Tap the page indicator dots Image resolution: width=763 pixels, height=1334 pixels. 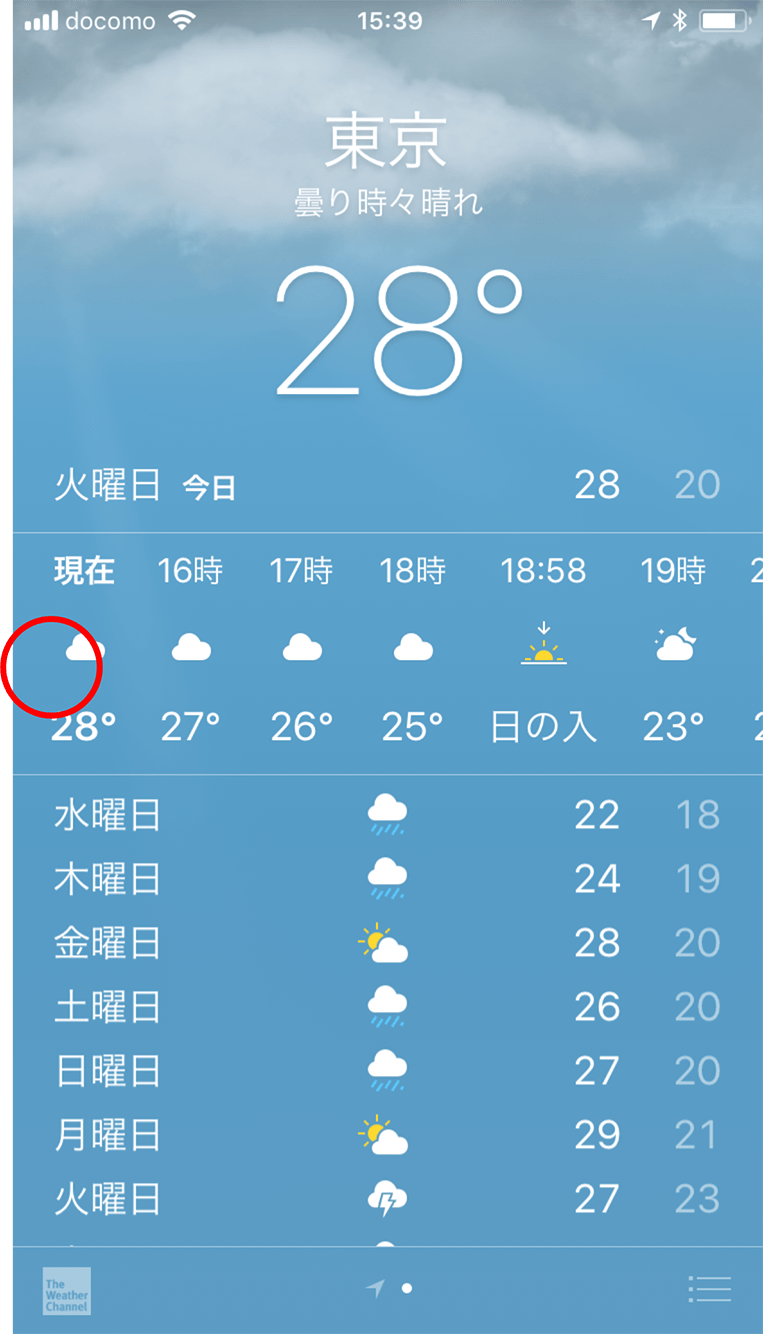[x=391, y=1289]
